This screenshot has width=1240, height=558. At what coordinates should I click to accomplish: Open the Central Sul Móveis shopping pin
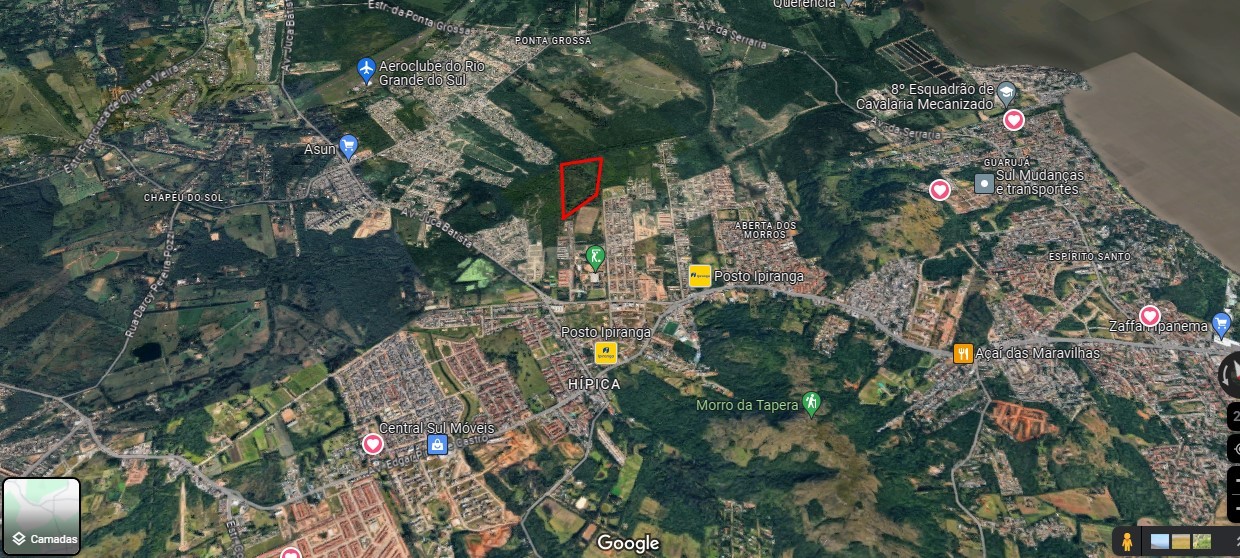point(436,444)
